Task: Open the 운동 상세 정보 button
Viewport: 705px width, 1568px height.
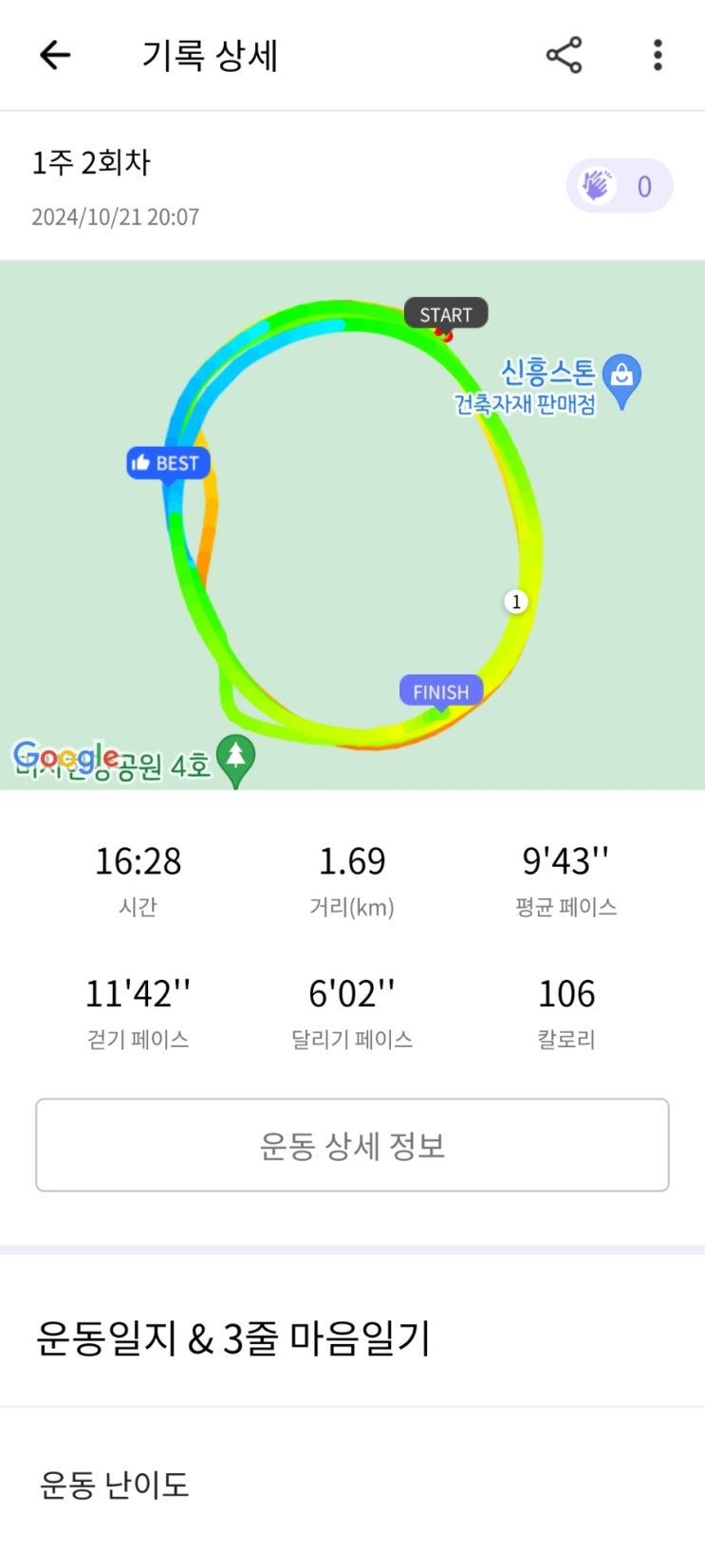Action: [x=352, y=1145]
